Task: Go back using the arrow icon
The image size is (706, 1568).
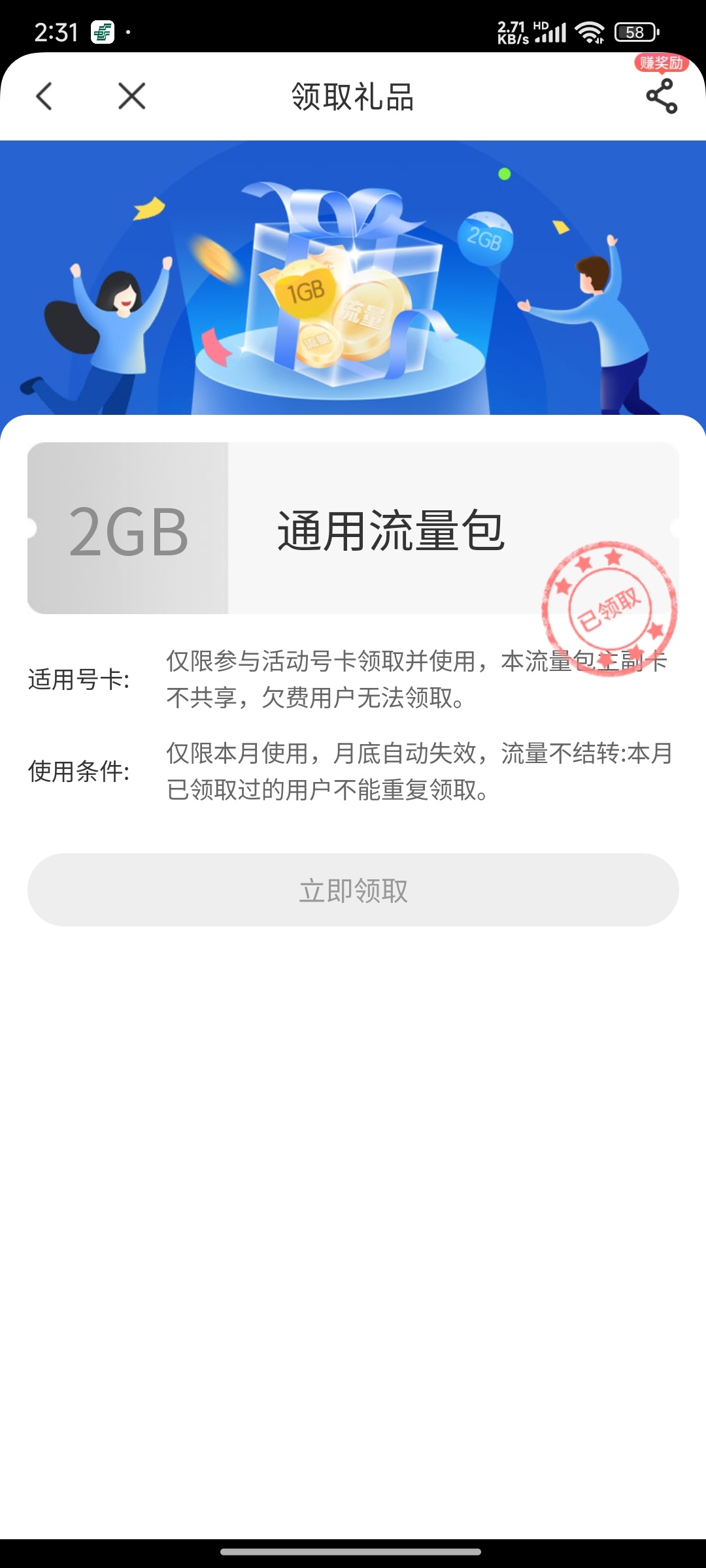Action: pos(44,97)
